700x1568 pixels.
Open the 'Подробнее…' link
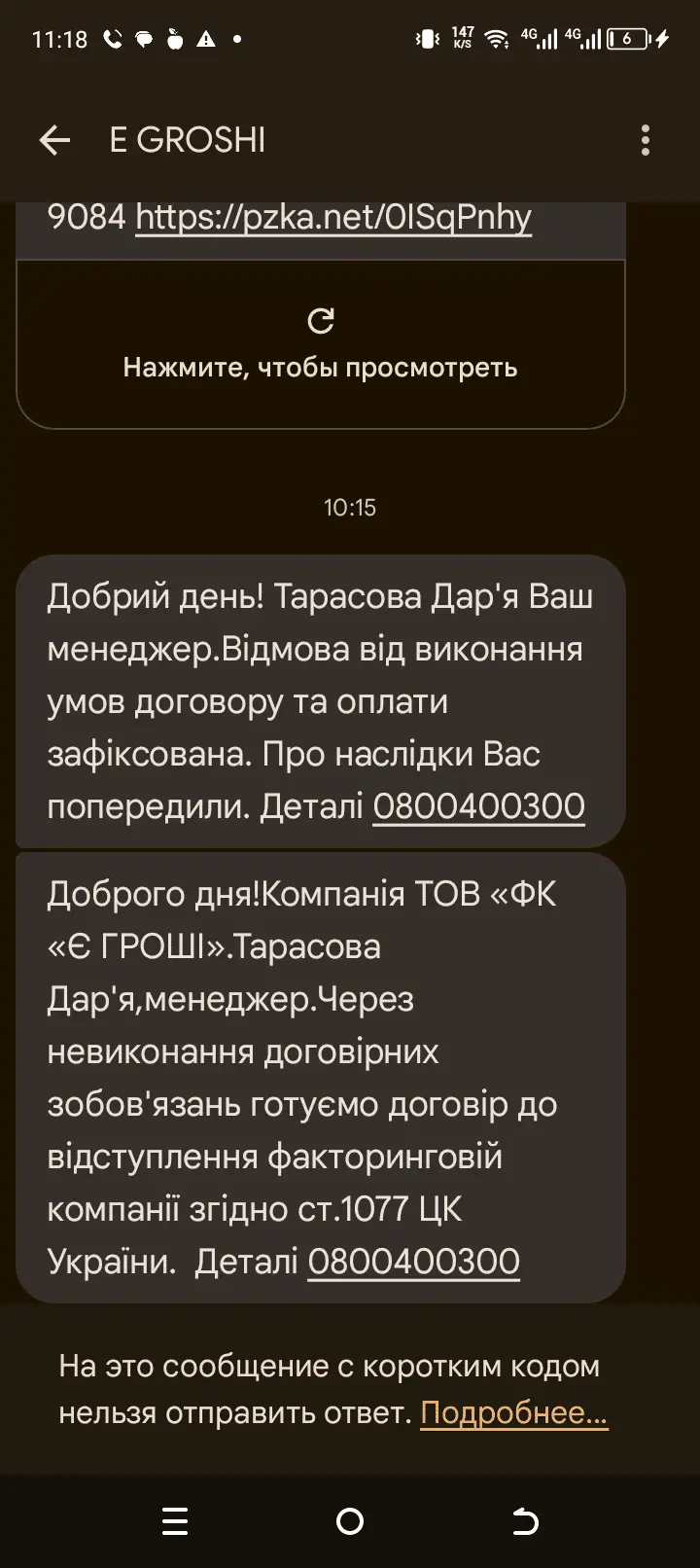pos(513,1412)
